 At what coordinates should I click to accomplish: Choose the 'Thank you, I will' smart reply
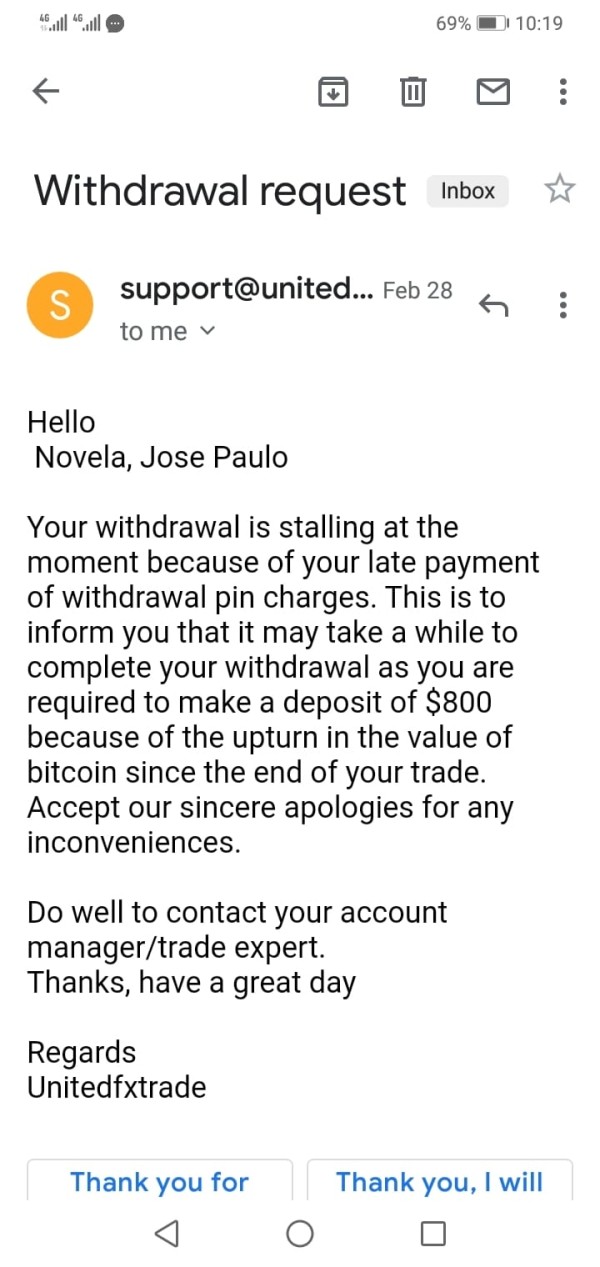pos(440,1181)
